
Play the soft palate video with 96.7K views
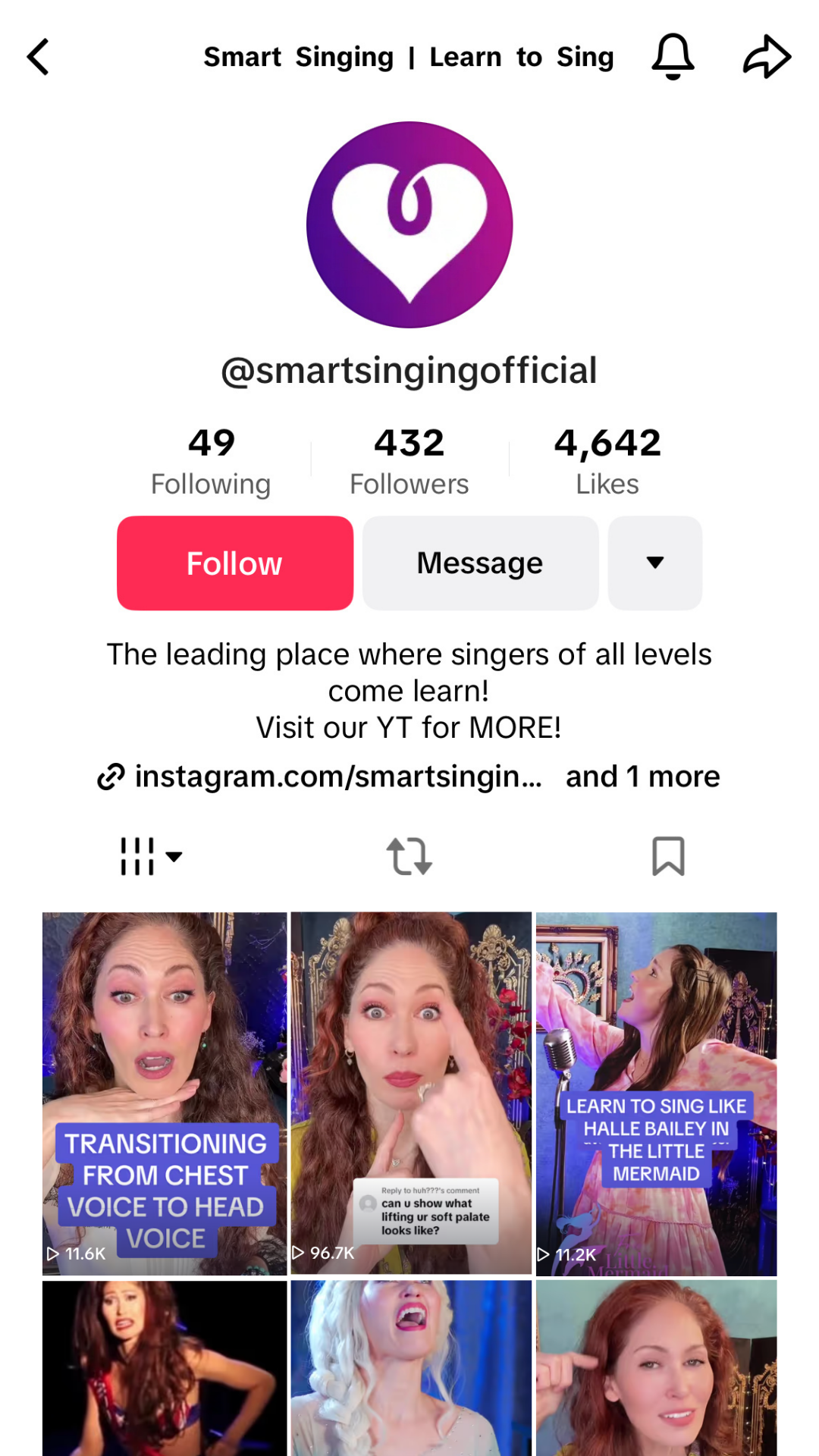pyautogui.click(x=410, y=1092)
